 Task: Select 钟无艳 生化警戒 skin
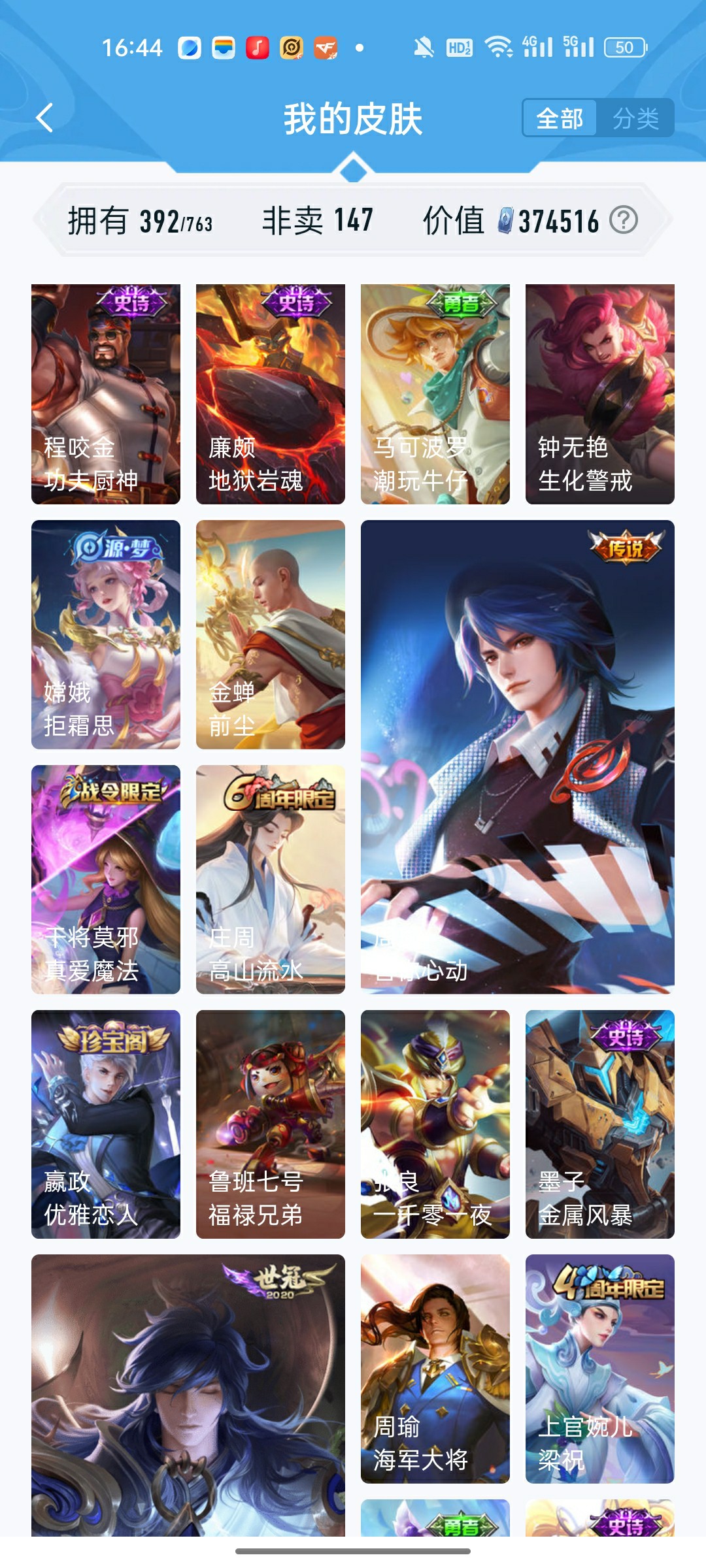click(600, 393)
